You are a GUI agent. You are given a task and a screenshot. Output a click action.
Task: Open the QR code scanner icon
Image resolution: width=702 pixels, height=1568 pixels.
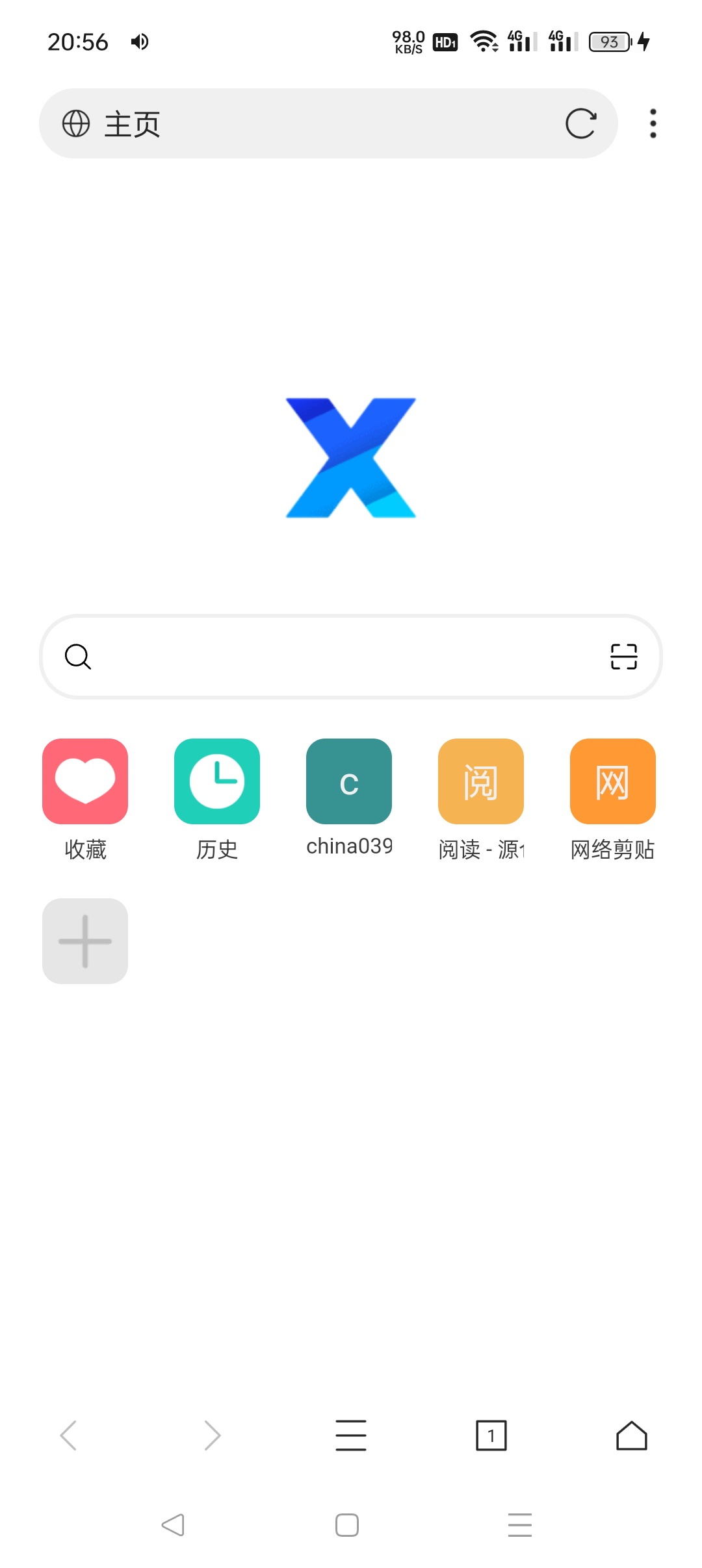pos(624,657)
